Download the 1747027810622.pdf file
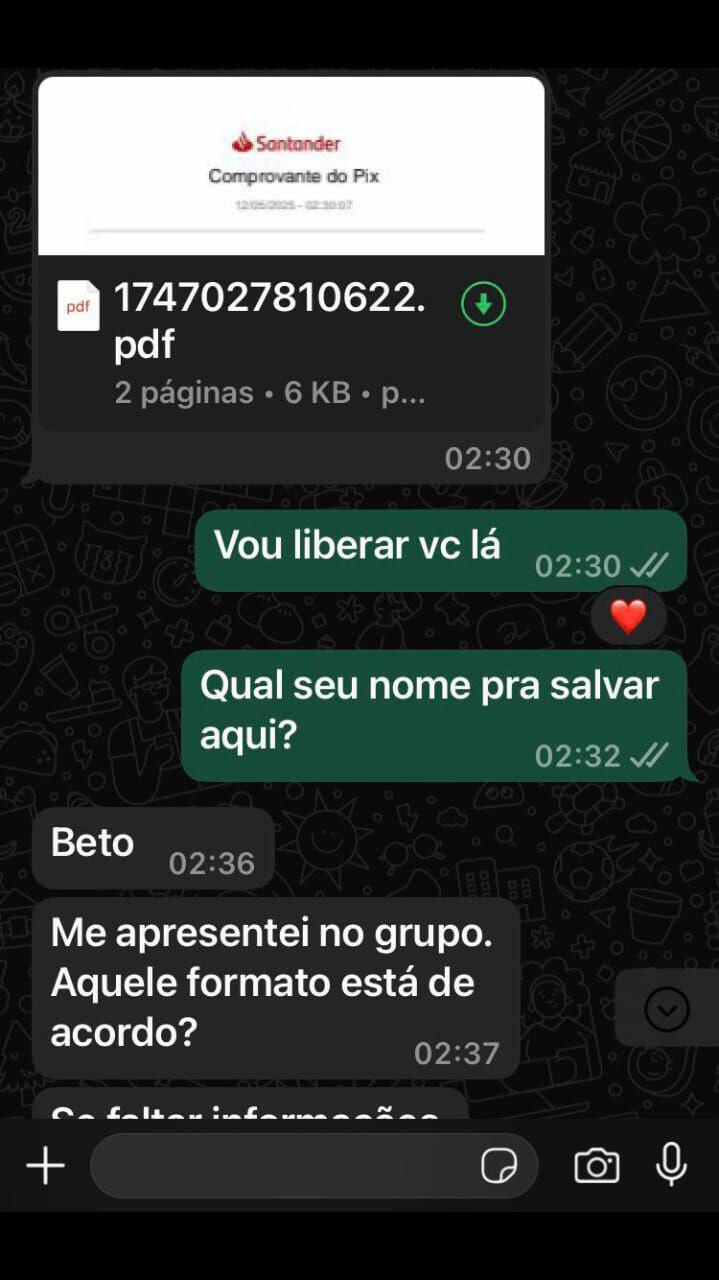This screenshot has width=719, height=1280. click(483, 305)
